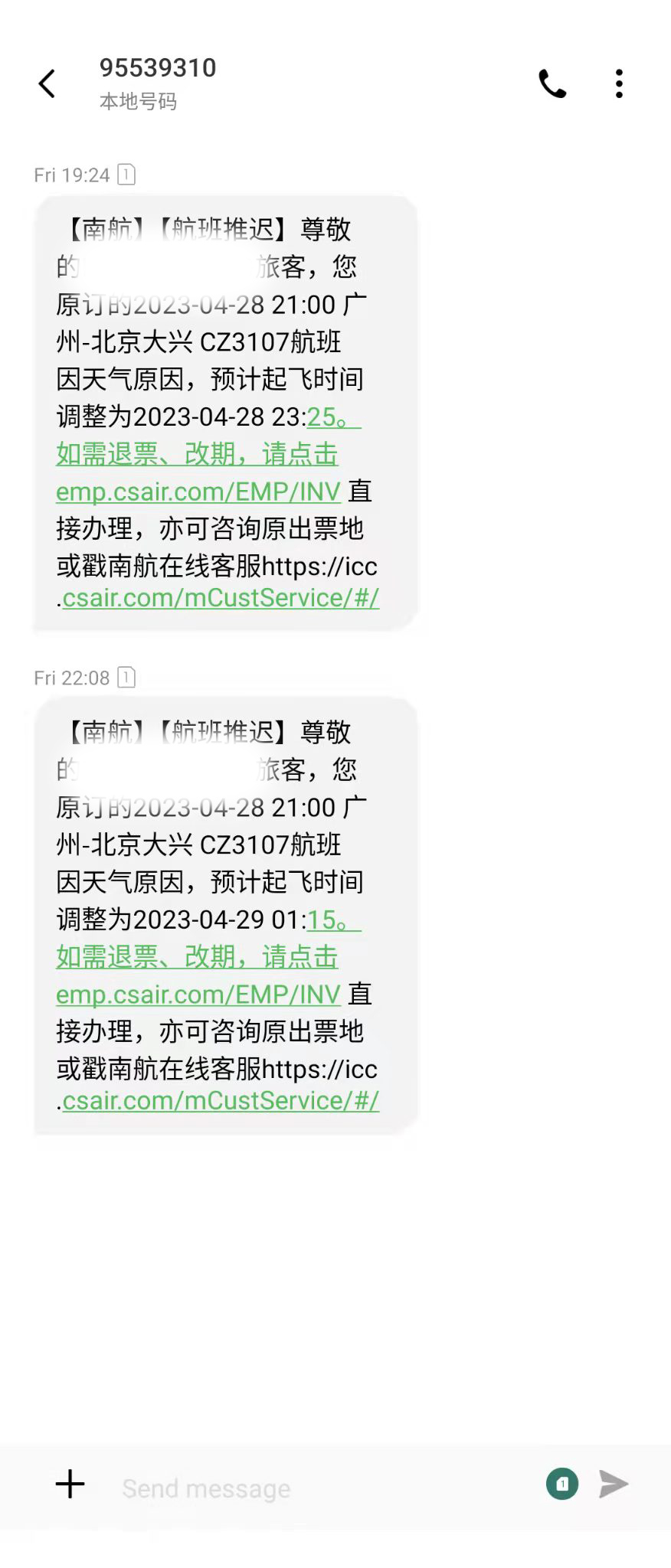Tap the phone icon to call 95539310
This screenshot has height=1568, width=671.
(553, 83)
